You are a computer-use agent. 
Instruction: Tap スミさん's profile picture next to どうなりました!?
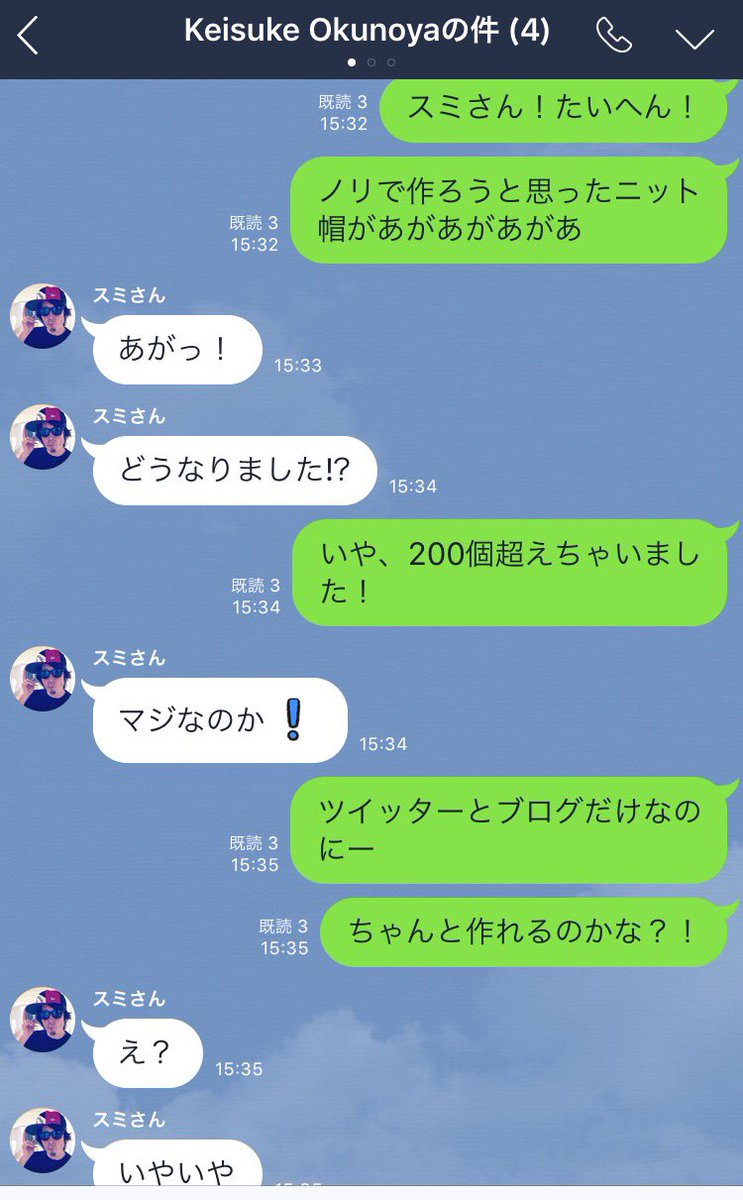point(42,437)
